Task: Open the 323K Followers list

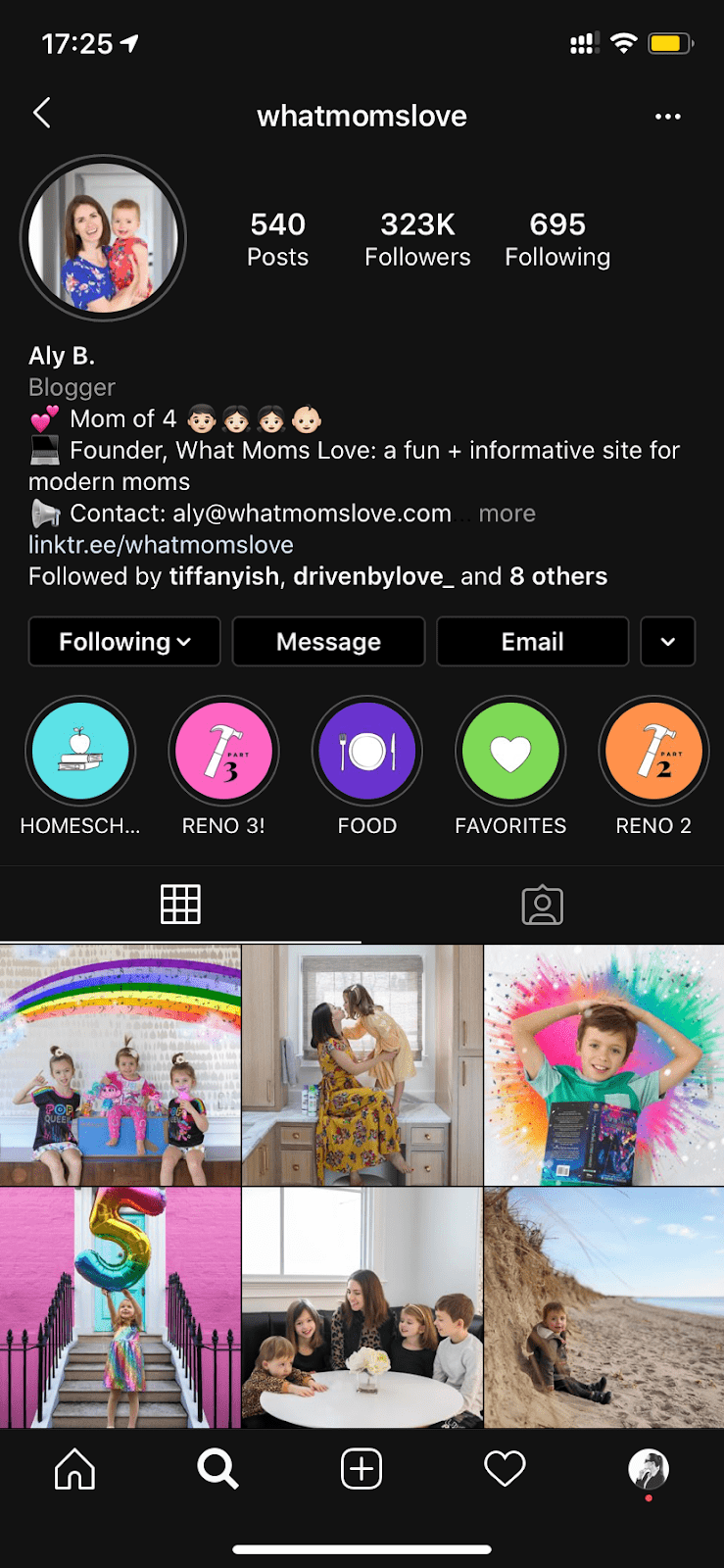Action: coord(417,239)
